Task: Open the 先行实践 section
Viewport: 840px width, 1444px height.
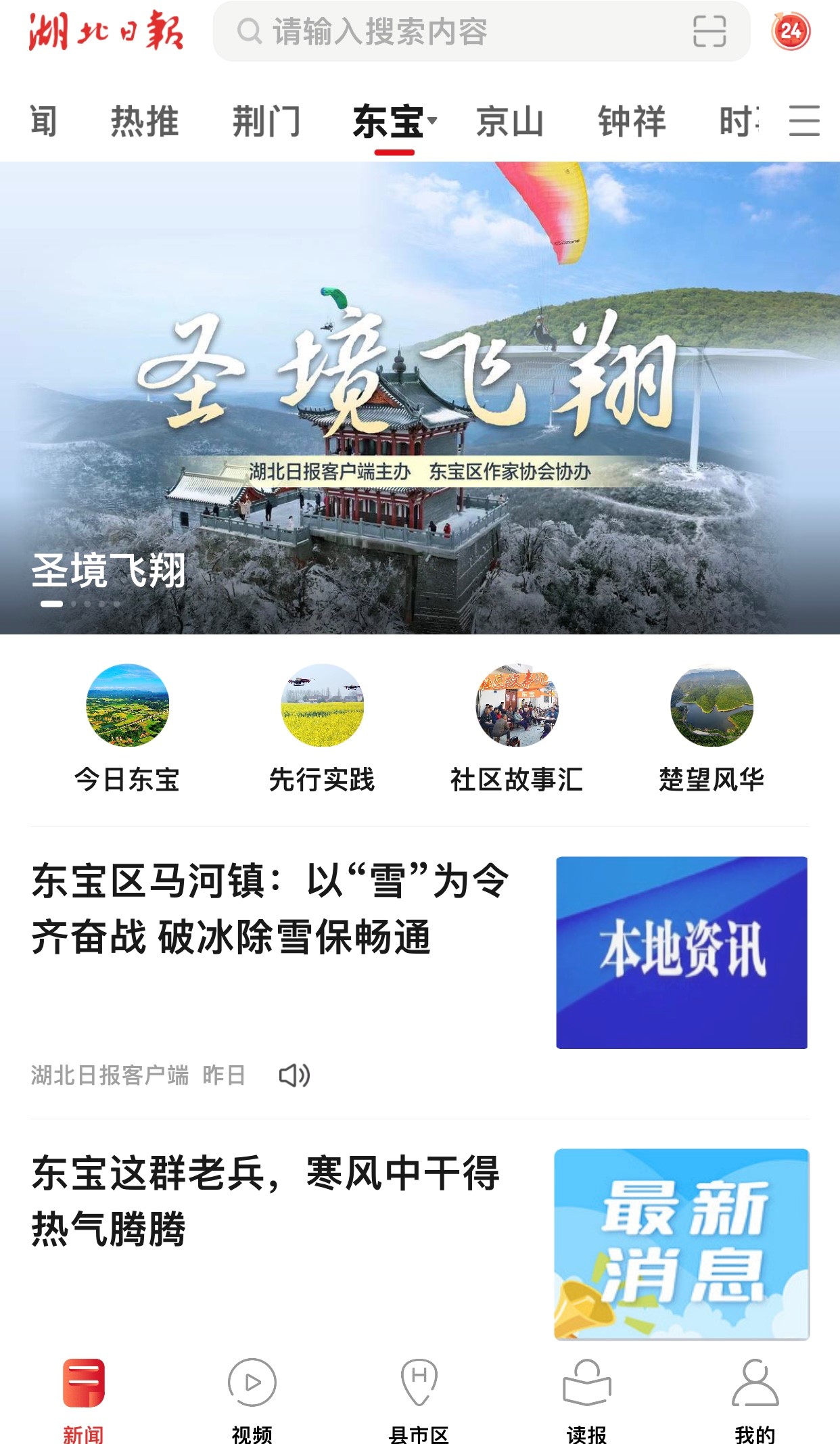Action: coord(322,728)
